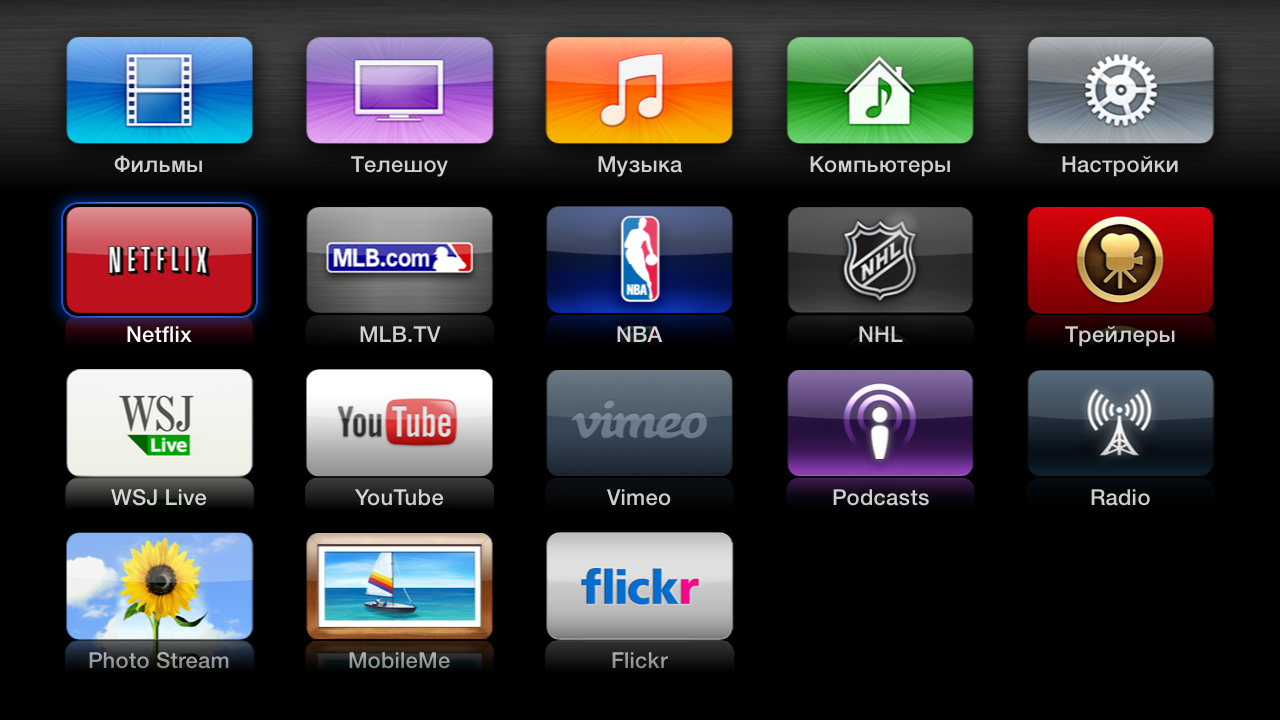This screenshot has width=1280, height=720.
Task: Open the YouTube app
Action: point(399,423)
